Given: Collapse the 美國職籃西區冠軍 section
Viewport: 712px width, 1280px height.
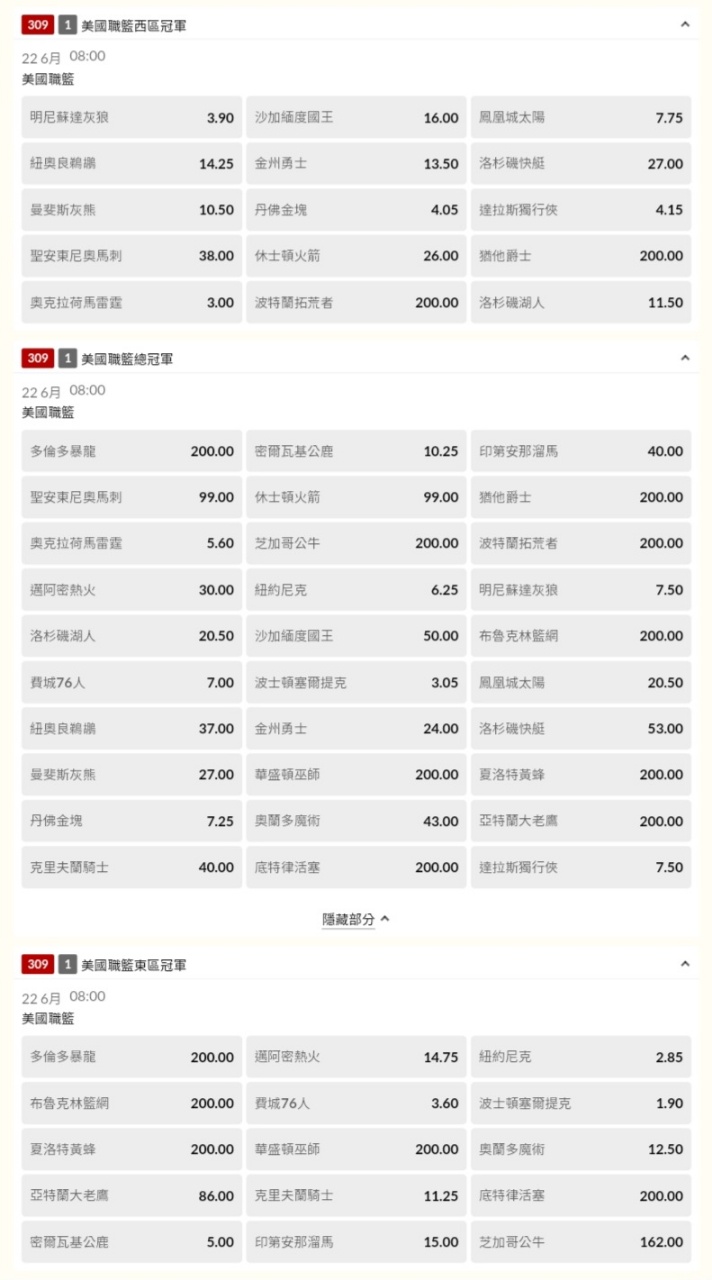Looking at the screenshot, I should click(x=685, y=24).
